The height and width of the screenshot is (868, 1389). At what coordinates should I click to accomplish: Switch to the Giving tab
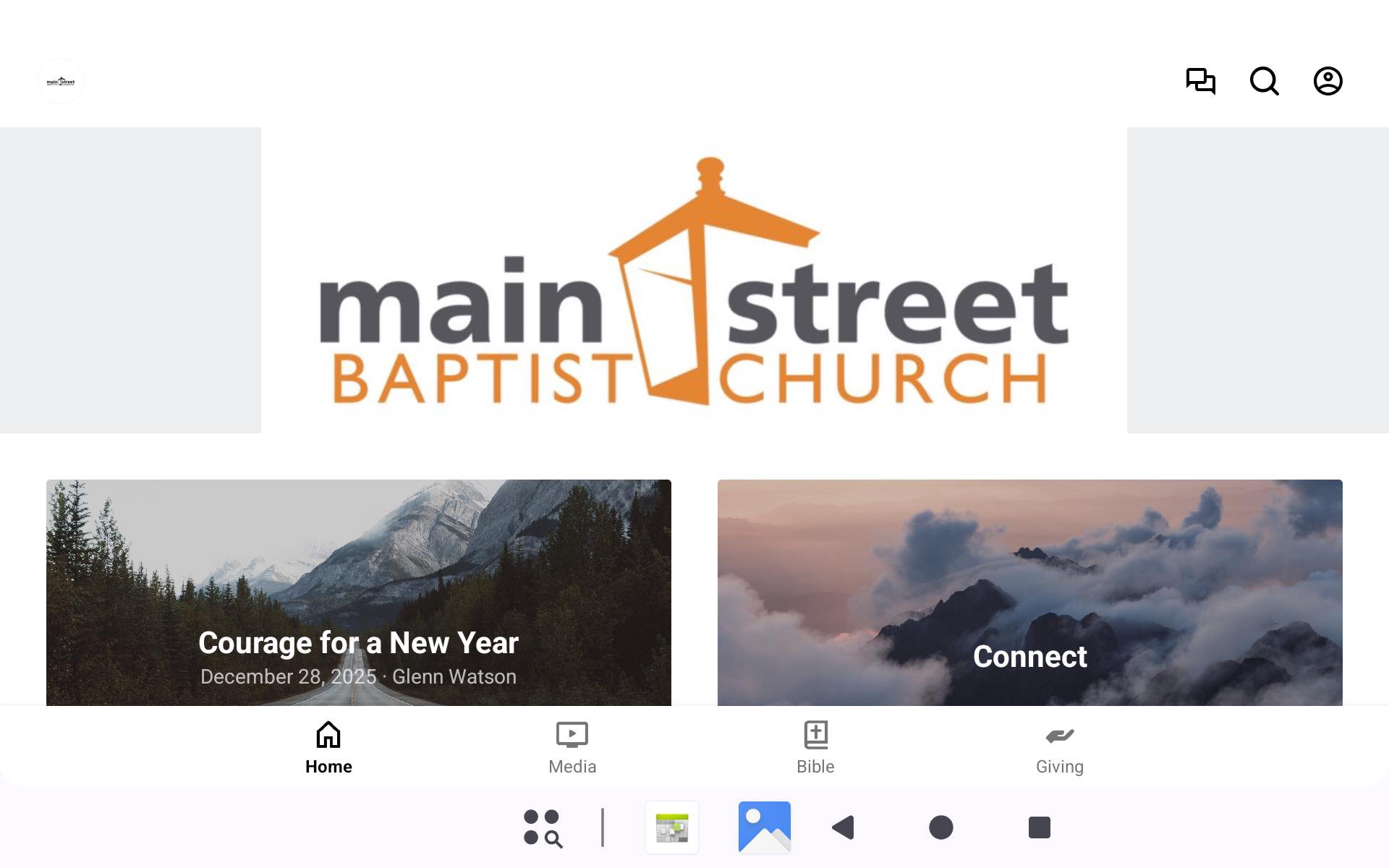pos(1059,748)
